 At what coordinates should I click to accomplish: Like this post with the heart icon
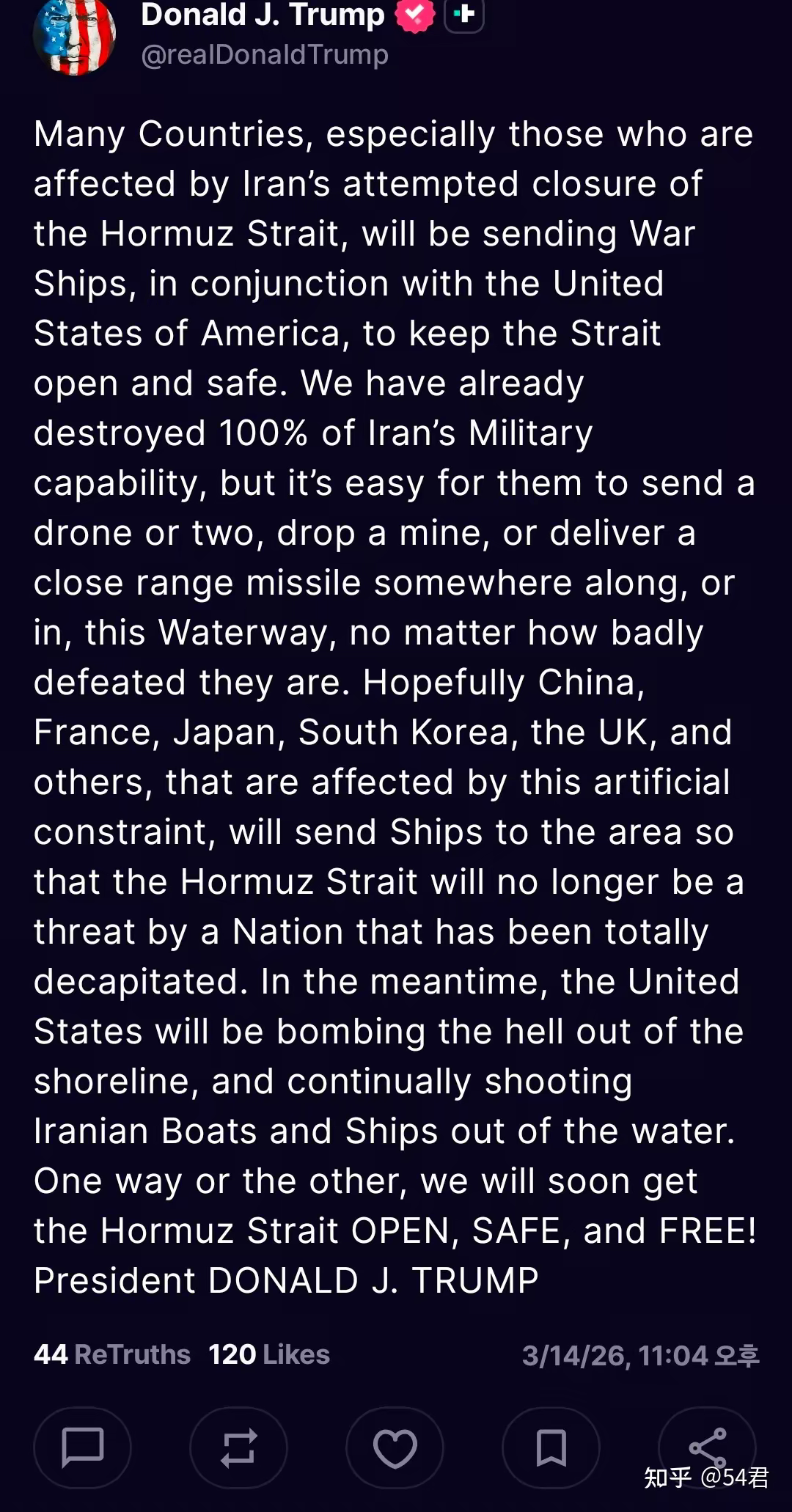(395, 1447)
